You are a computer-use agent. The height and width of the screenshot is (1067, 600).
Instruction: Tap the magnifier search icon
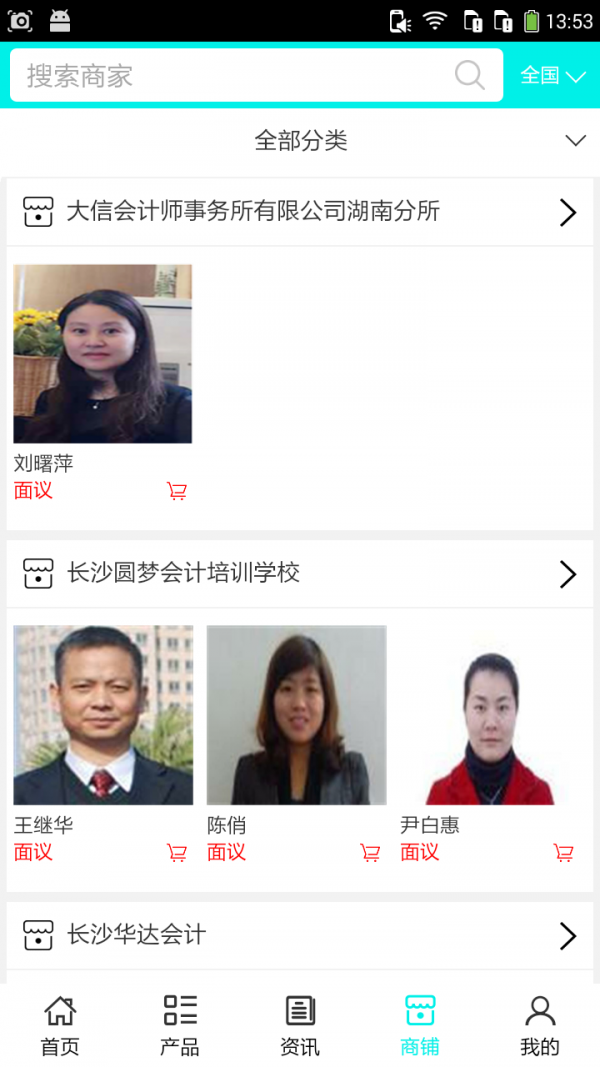click(469, 76)
